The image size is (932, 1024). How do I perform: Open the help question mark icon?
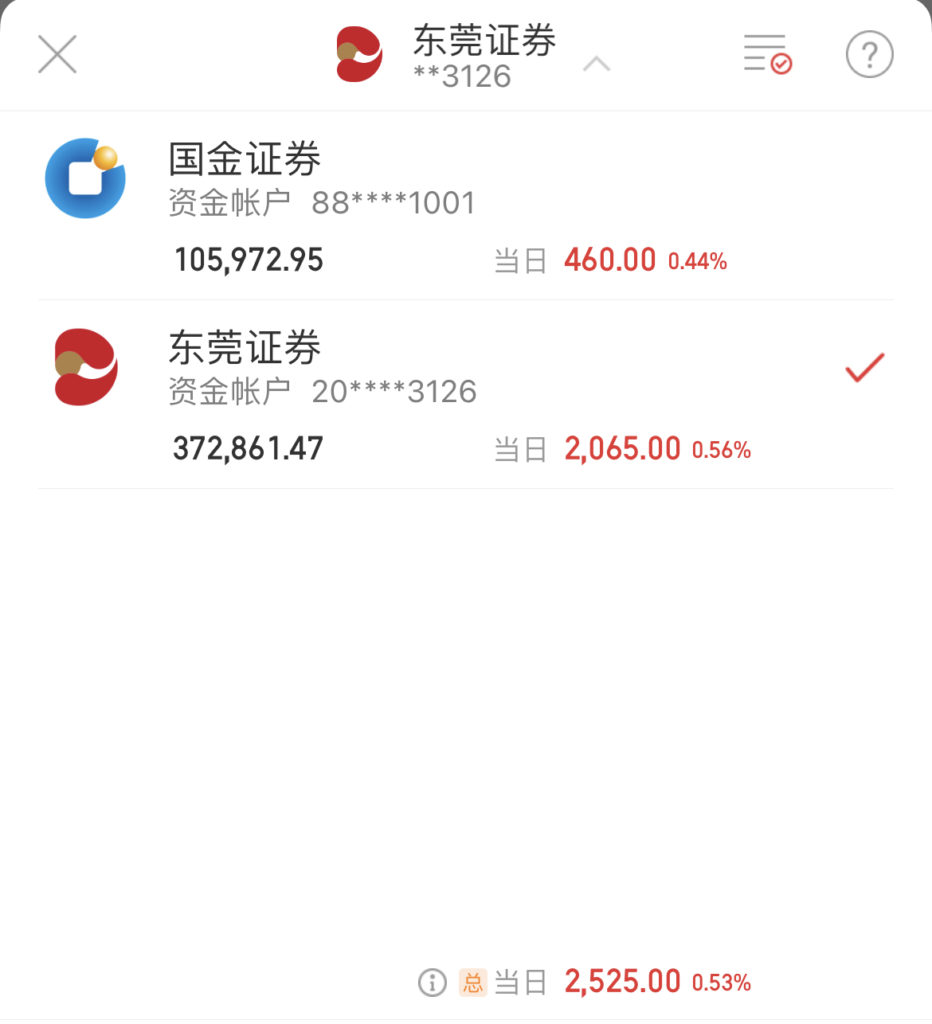(x=869, y=54)
